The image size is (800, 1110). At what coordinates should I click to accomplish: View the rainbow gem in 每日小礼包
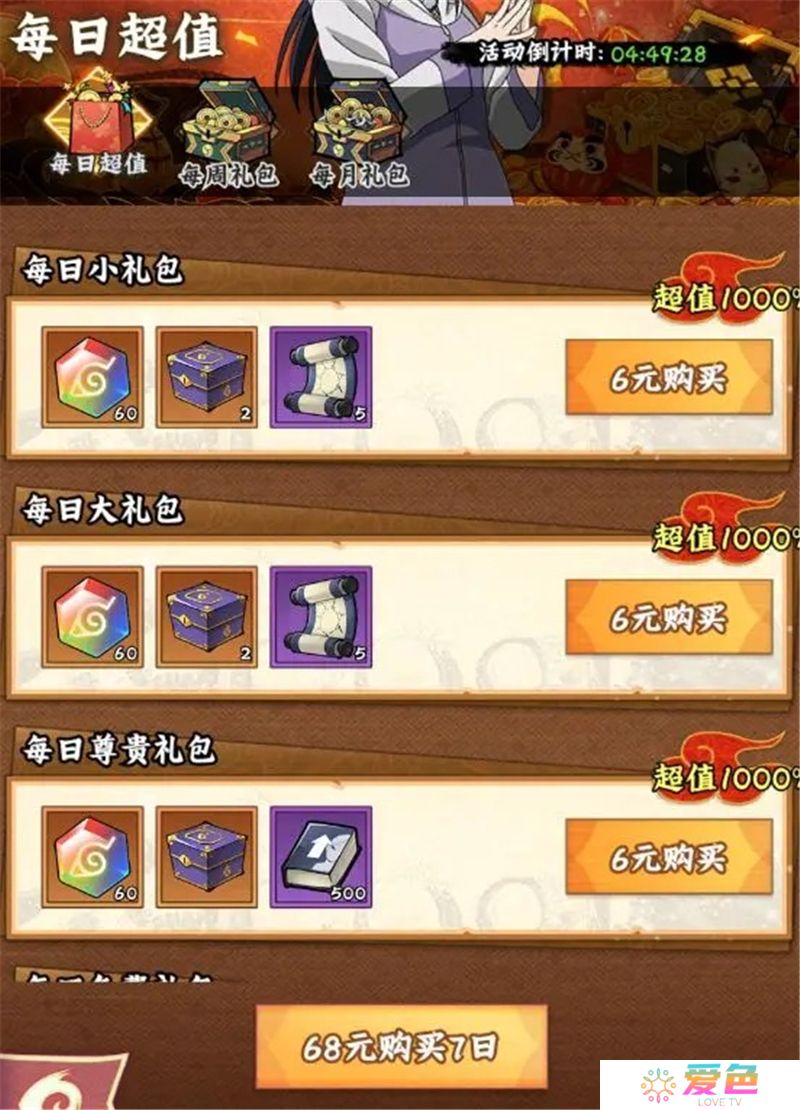click(x=92, y=377)
